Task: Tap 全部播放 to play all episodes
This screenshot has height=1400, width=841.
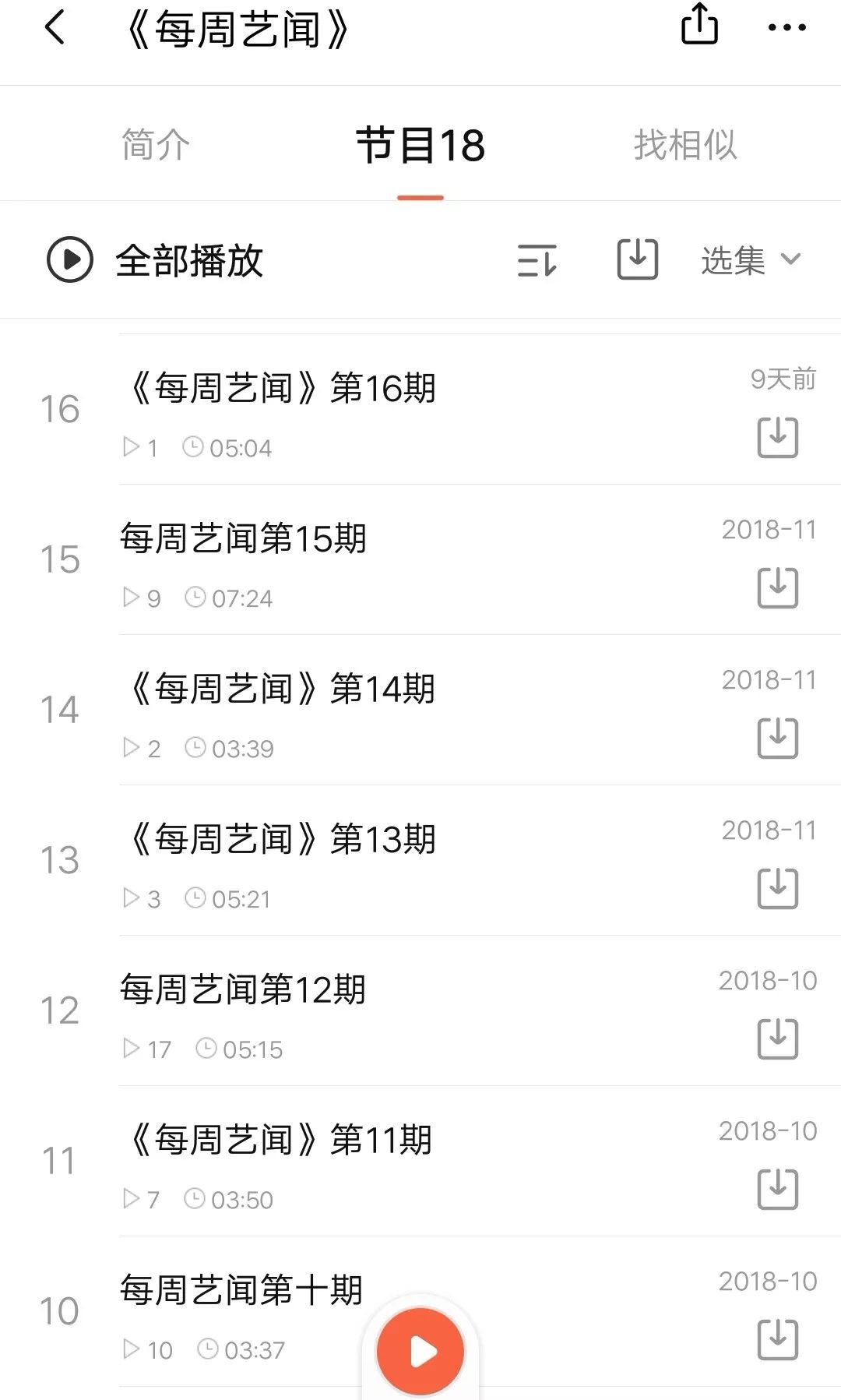Action: (x=155, y=260)
